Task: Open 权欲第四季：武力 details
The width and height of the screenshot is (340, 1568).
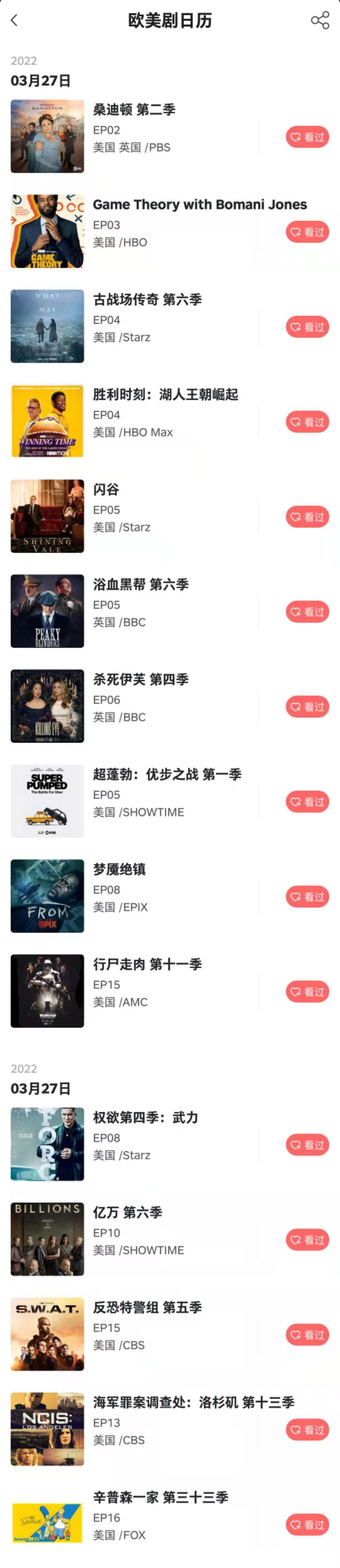Action: click(145, 1118)
